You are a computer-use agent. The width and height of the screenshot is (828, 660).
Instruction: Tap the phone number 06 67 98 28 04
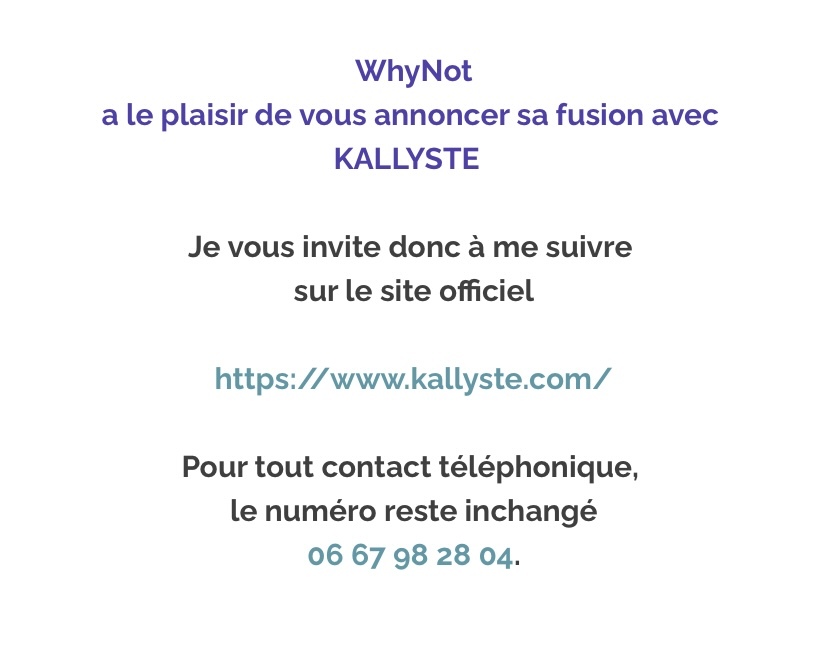click(x=410, y=556)
